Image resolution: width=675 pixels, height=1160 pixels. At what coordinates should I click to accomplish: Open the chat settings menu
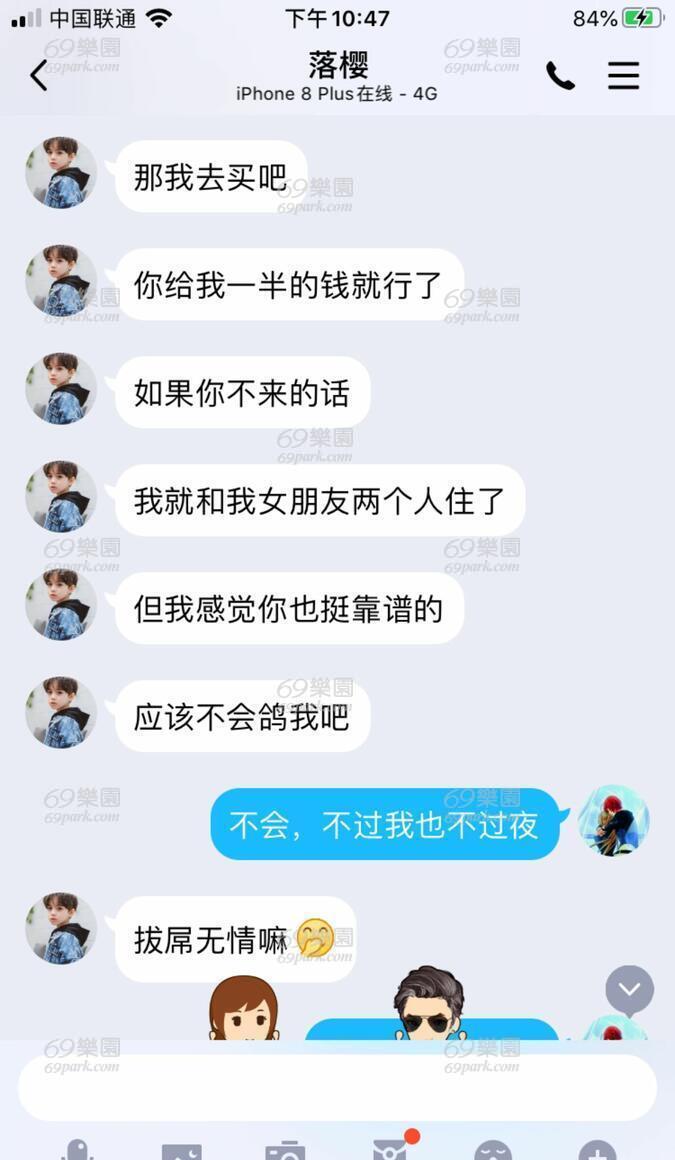[623, 75]
